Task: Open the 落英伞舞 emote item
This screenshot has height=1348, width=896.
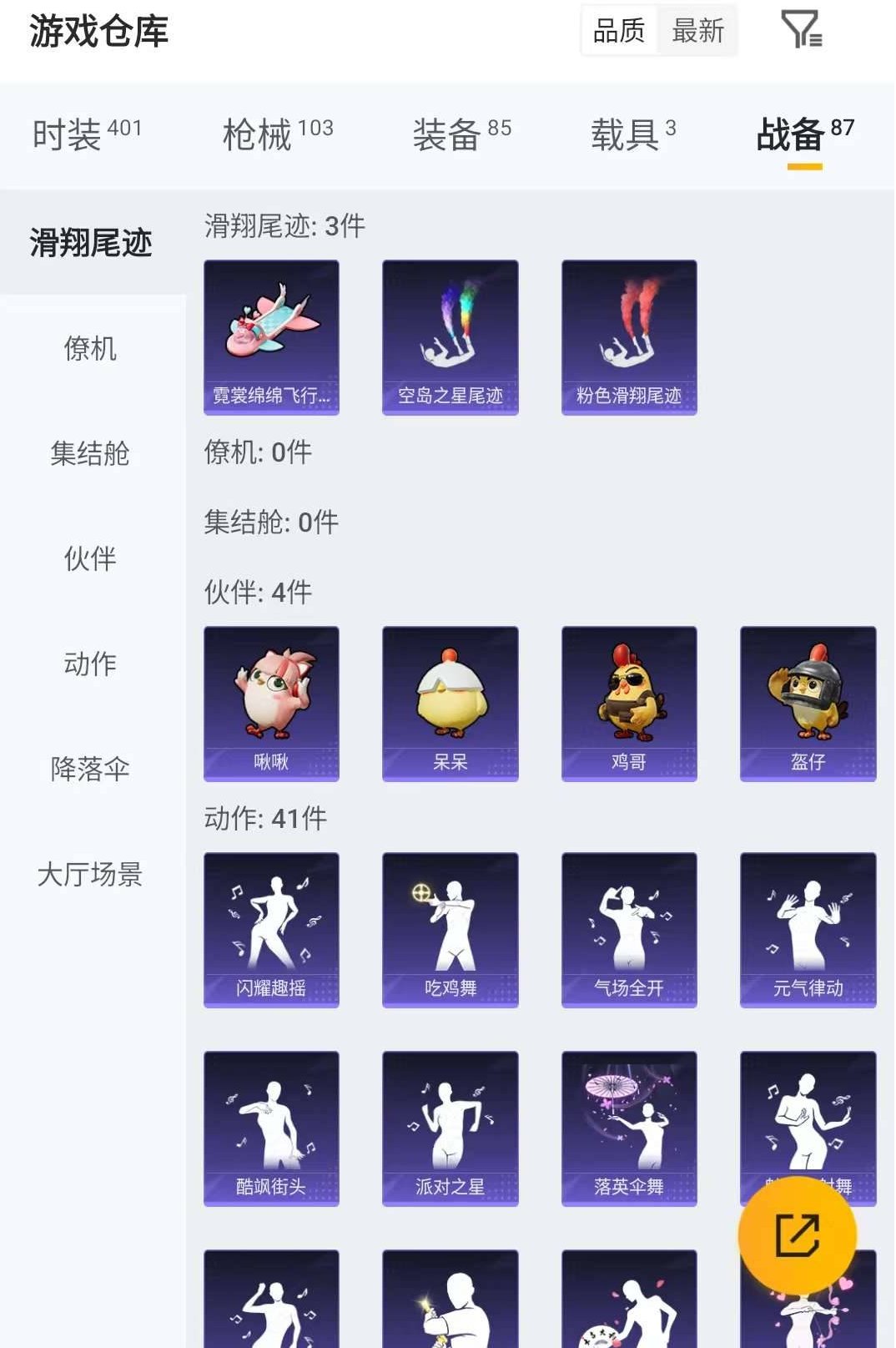Action: (x=628, y=1125)
